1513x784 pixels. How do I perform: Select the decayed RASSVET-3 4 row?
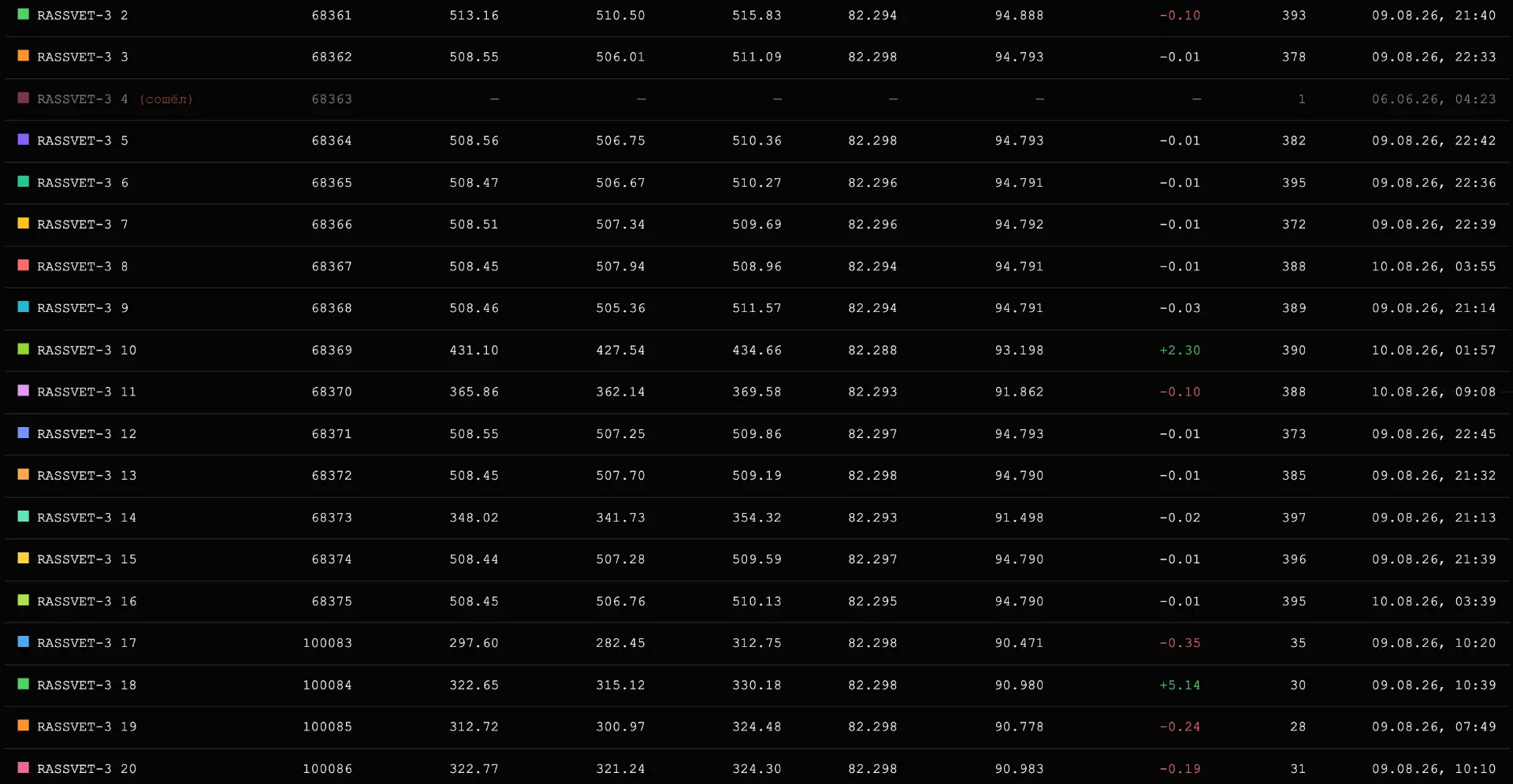click(x=756, y=99)
